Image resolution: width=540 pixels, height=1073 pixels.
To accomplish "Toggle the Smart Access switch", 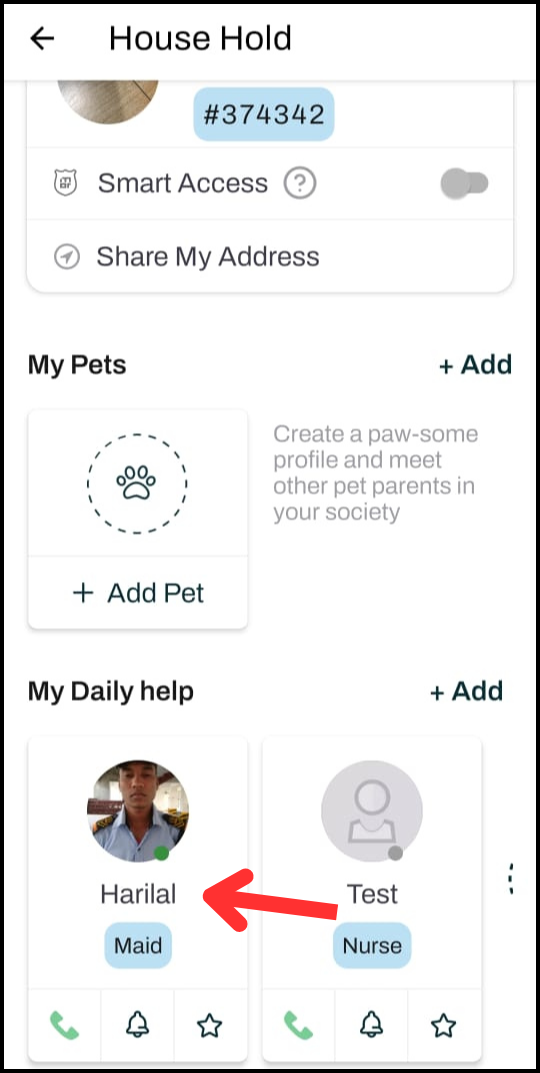I will (465, 184).
